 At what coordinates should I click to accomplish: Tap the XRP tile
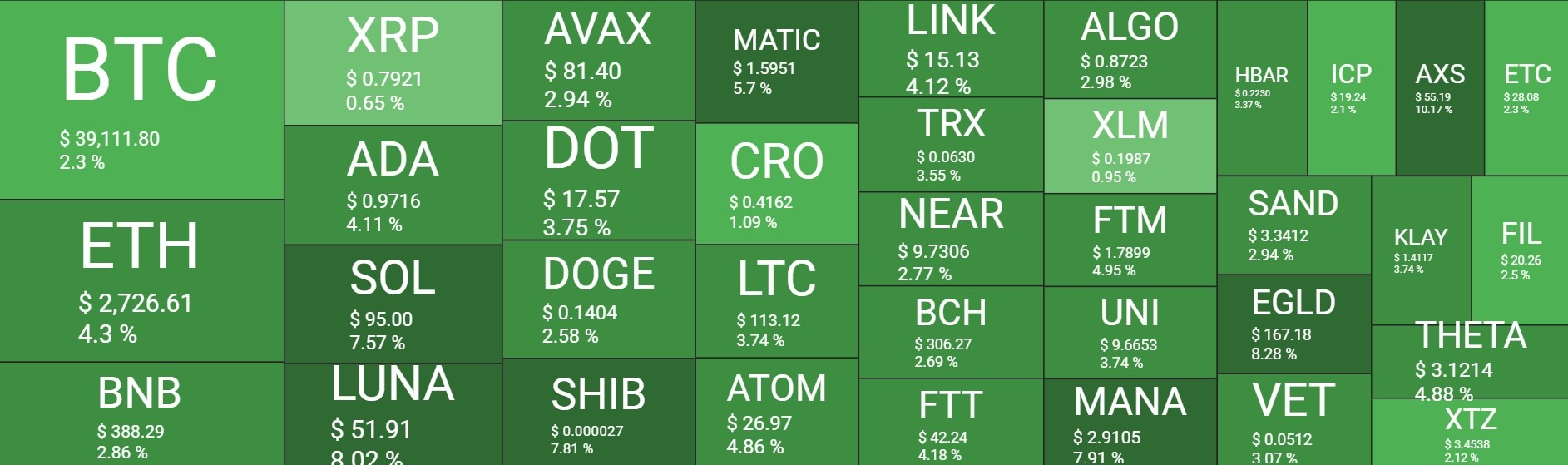coord(393,63)
